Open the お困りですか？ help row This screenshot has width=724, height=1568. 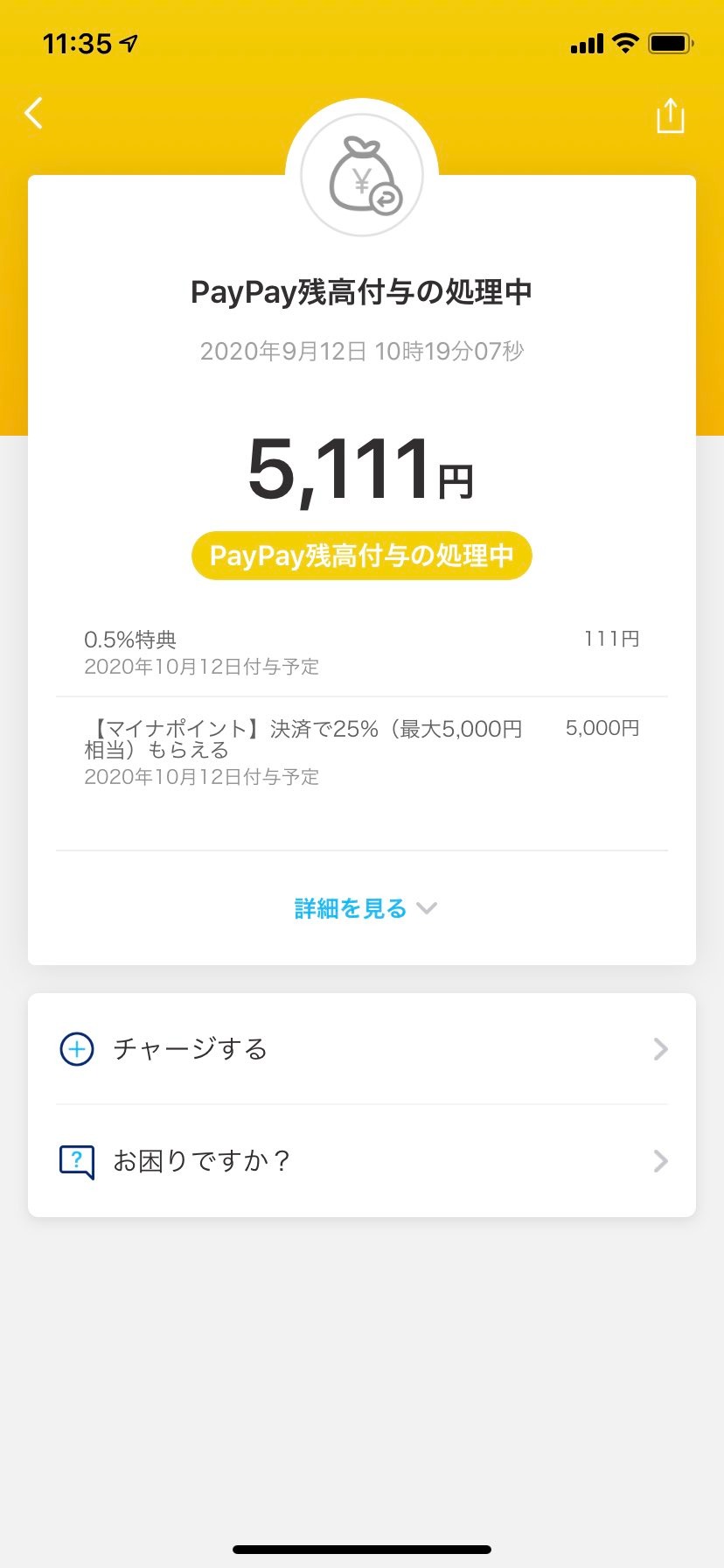[x=362, y=1160]
